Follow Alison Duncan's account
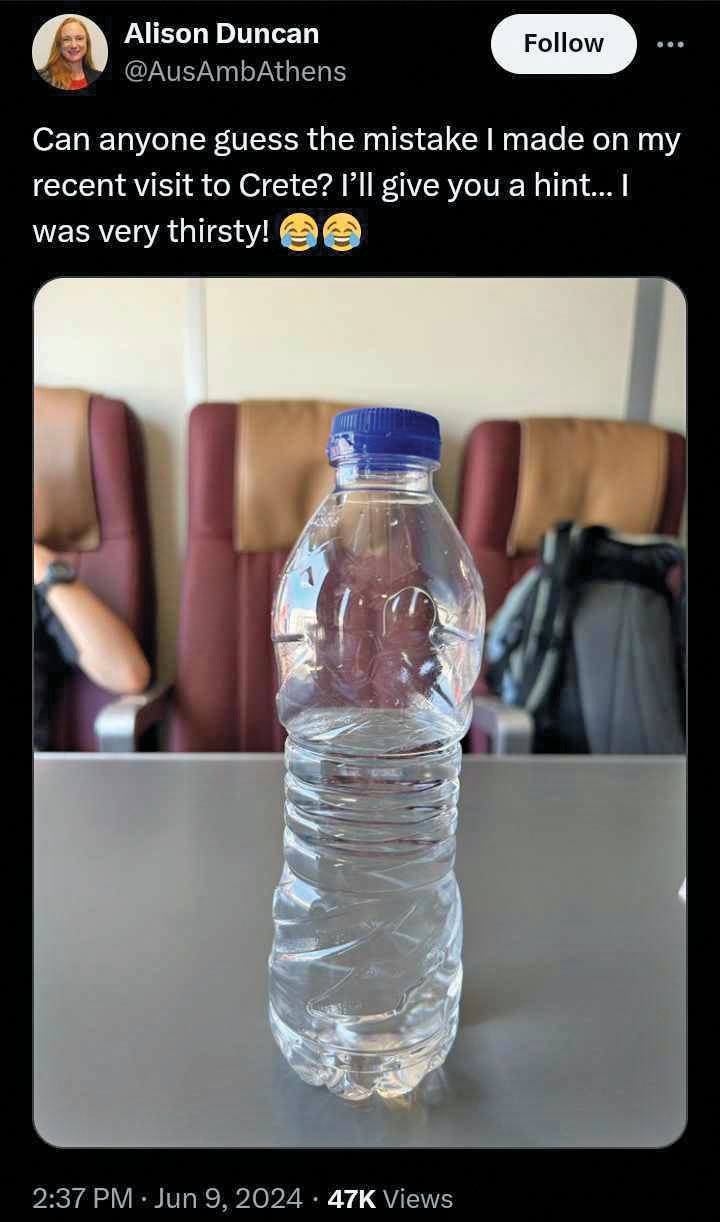The height and width of the screenshot is (1222, 720). pos(564,44)
